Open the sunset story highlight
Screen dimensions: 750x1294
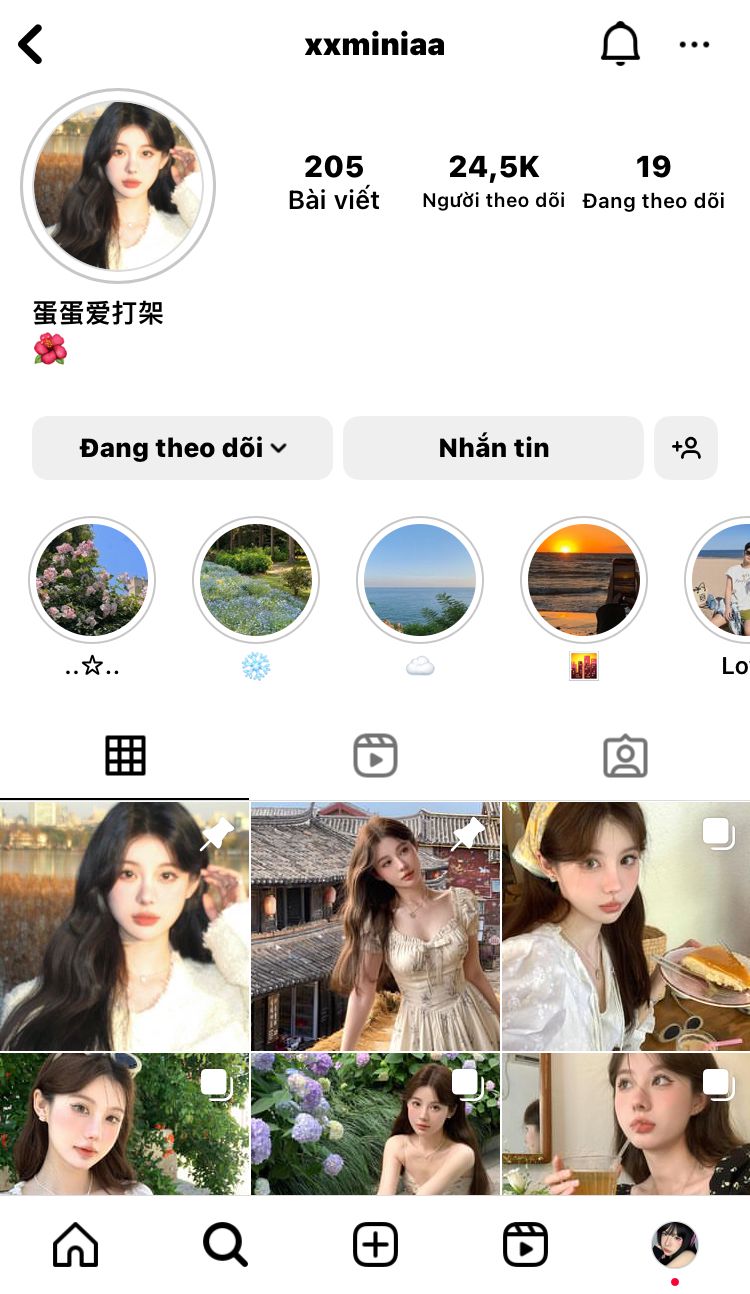(584, 580)
